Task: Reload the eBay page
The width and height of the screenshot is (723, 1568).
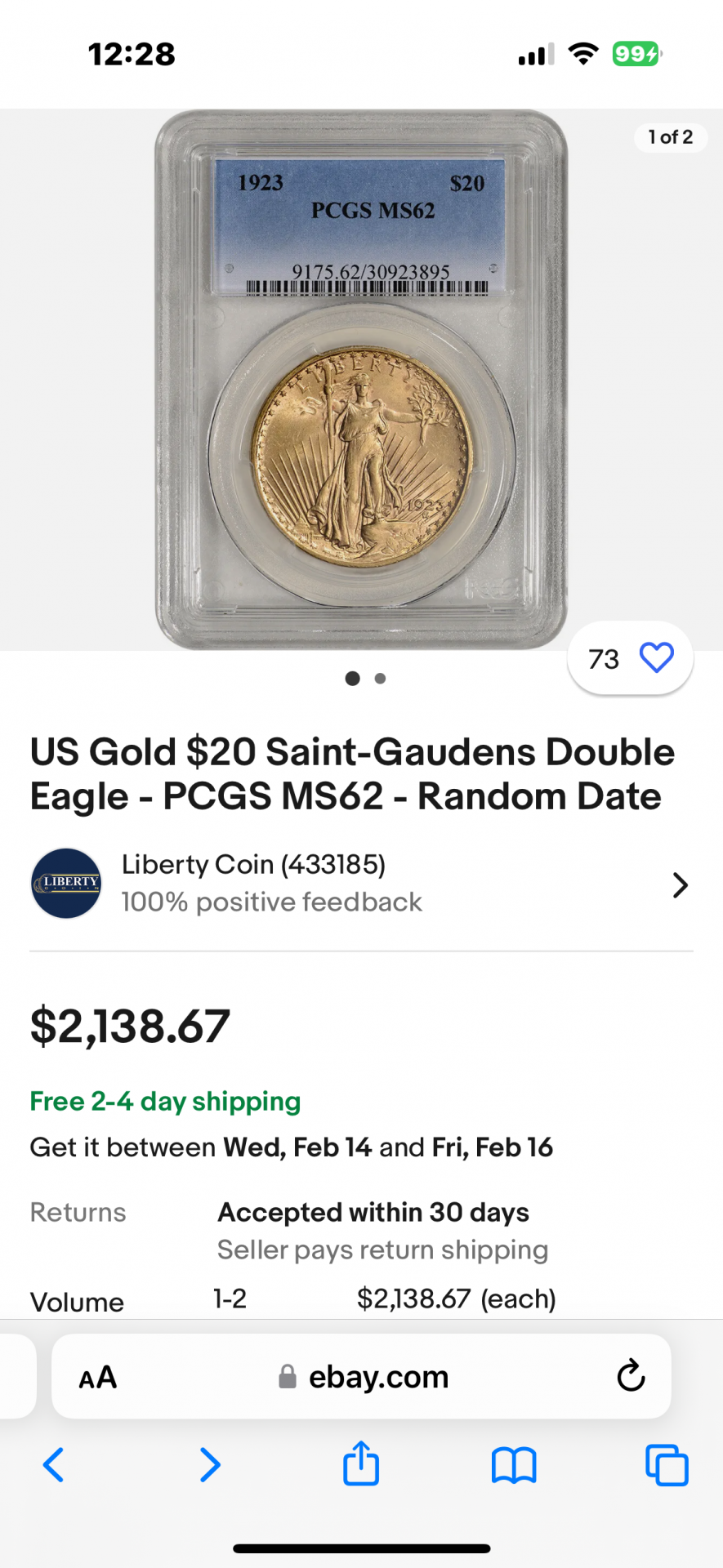Action: 630,1376
